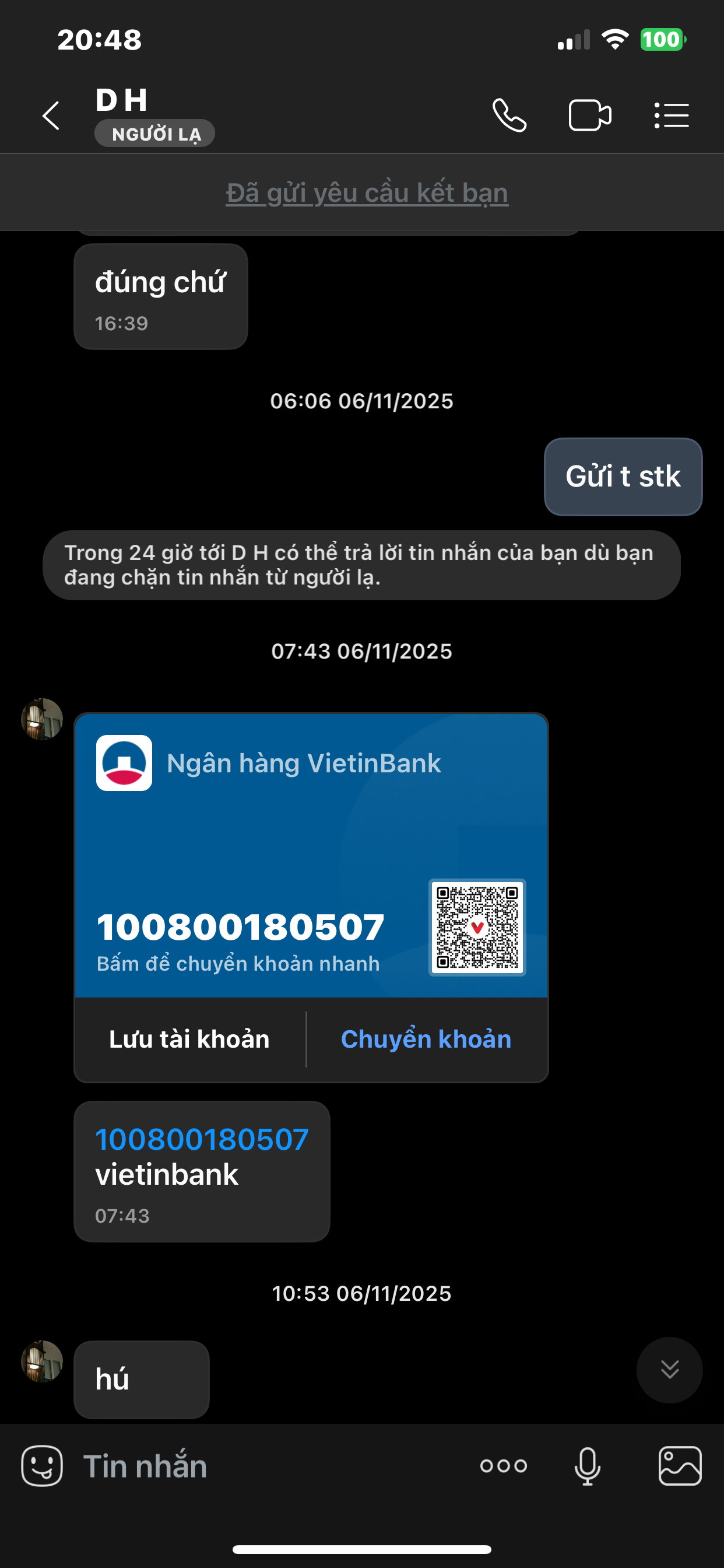
Task: Open the chat options menu
Action: pyautogui.click(x=671, y=116)
